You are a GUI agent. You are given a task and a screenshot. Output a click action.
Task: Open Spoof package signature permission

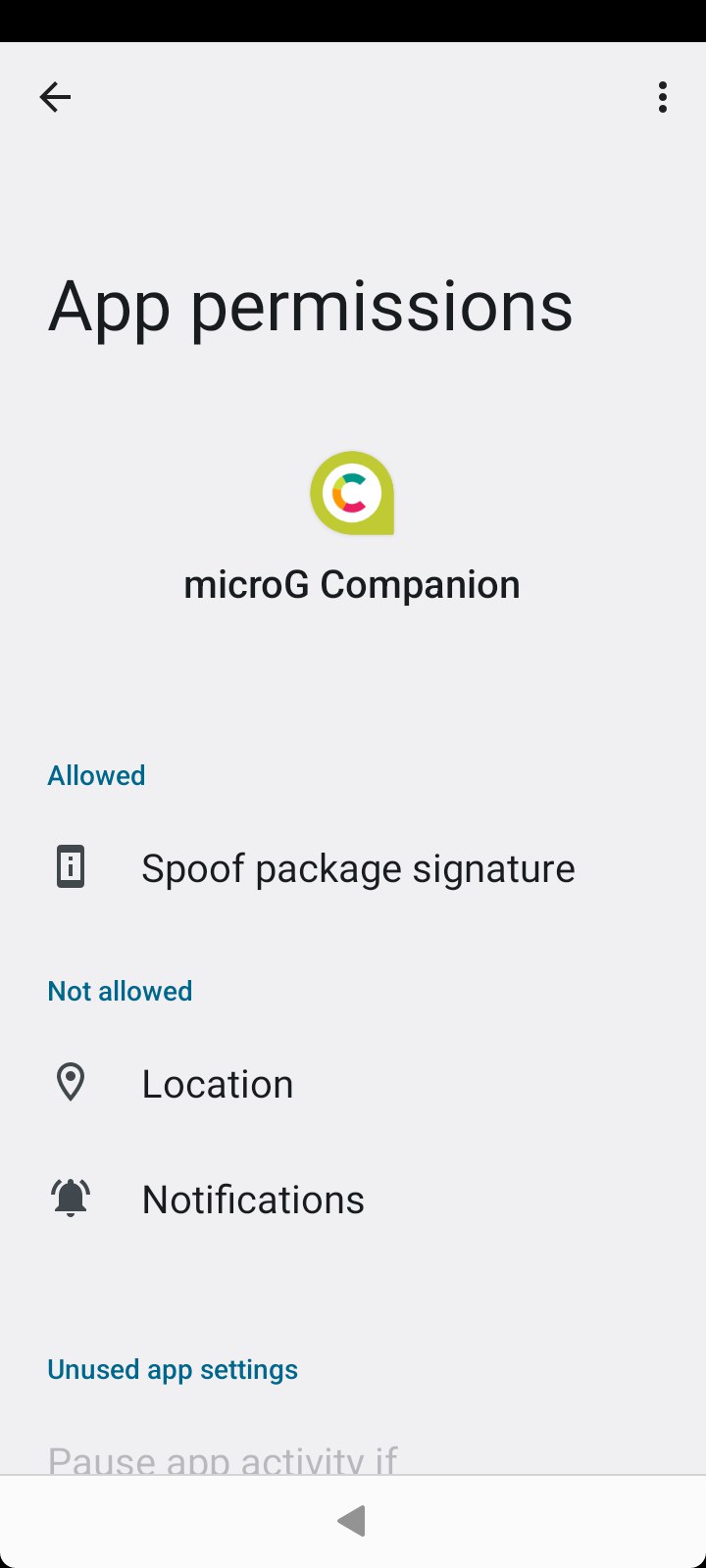(x=353, y=868)
